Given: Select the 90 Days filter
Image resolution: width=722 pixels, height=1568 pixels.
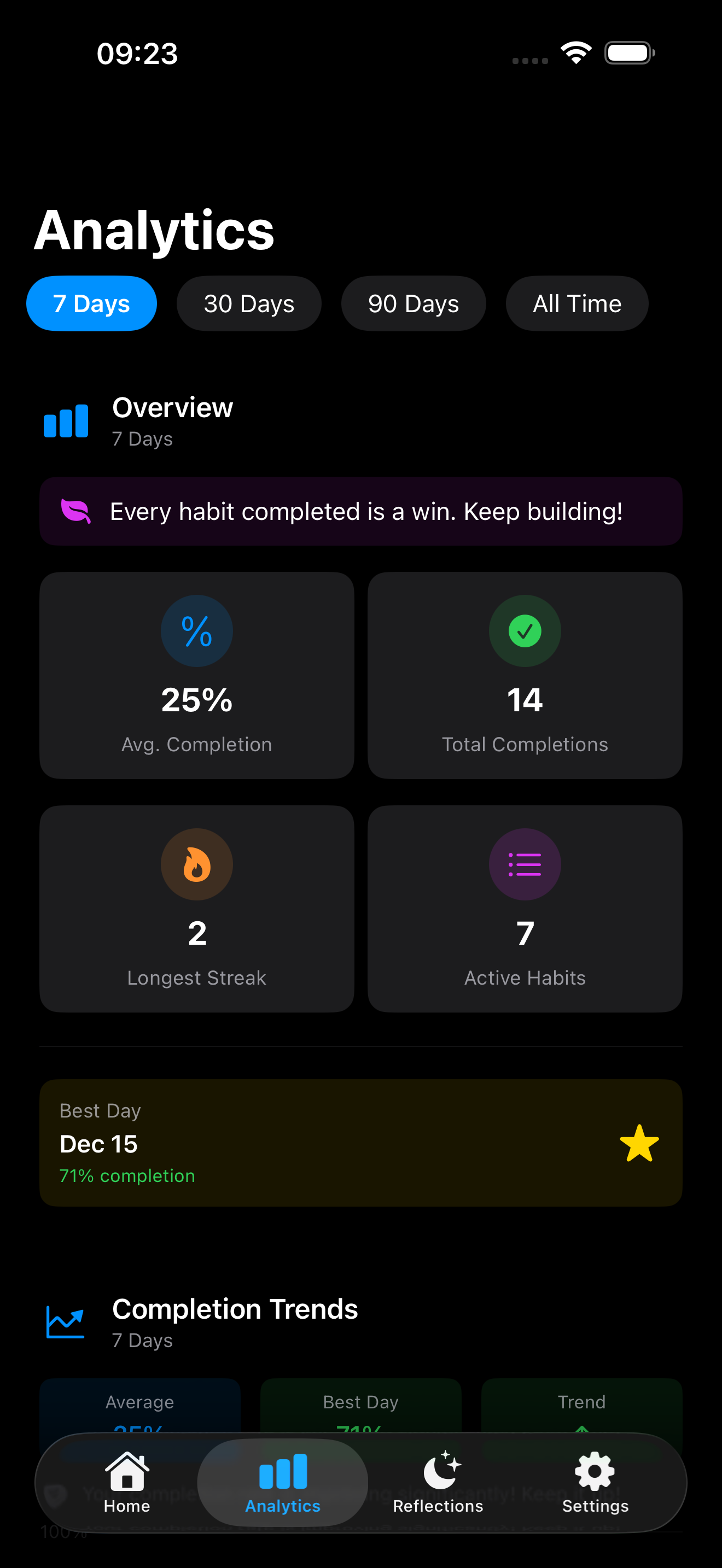Looking at the screenshot, I should [414, 303].
